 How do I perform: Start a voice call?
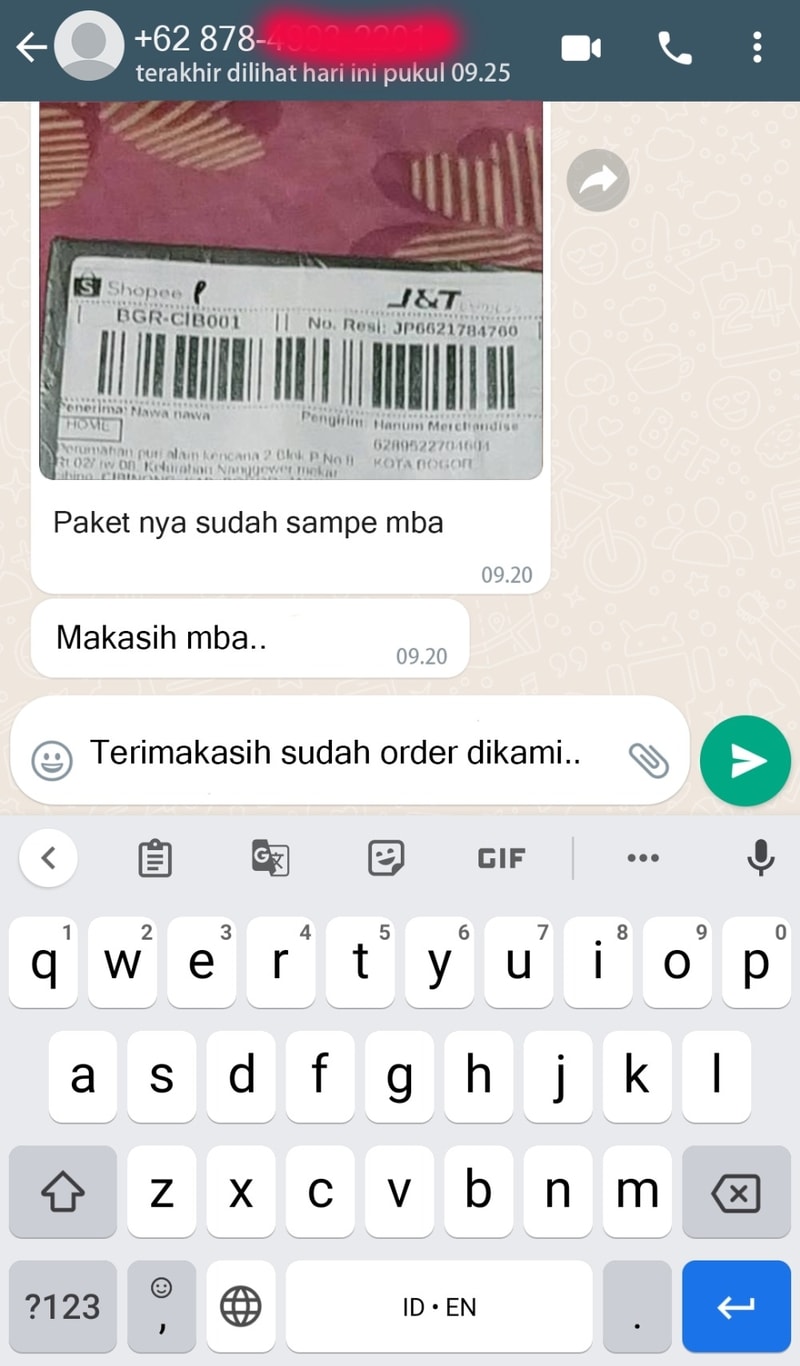click(675, 48)
